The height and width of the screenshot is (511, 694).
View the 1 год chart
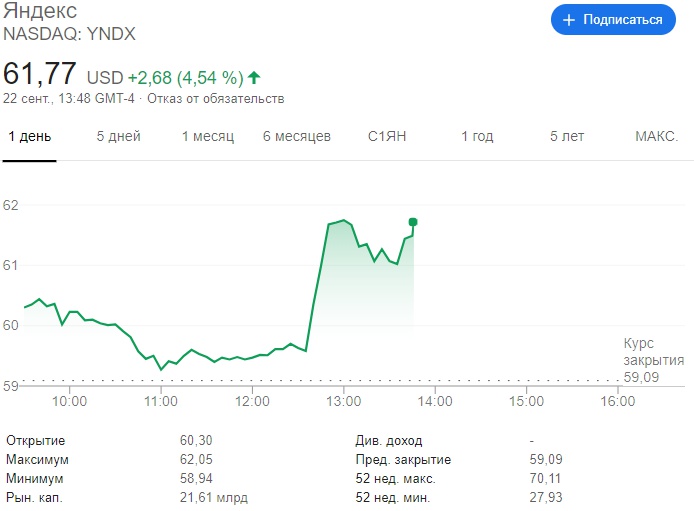tap(477, 136)
